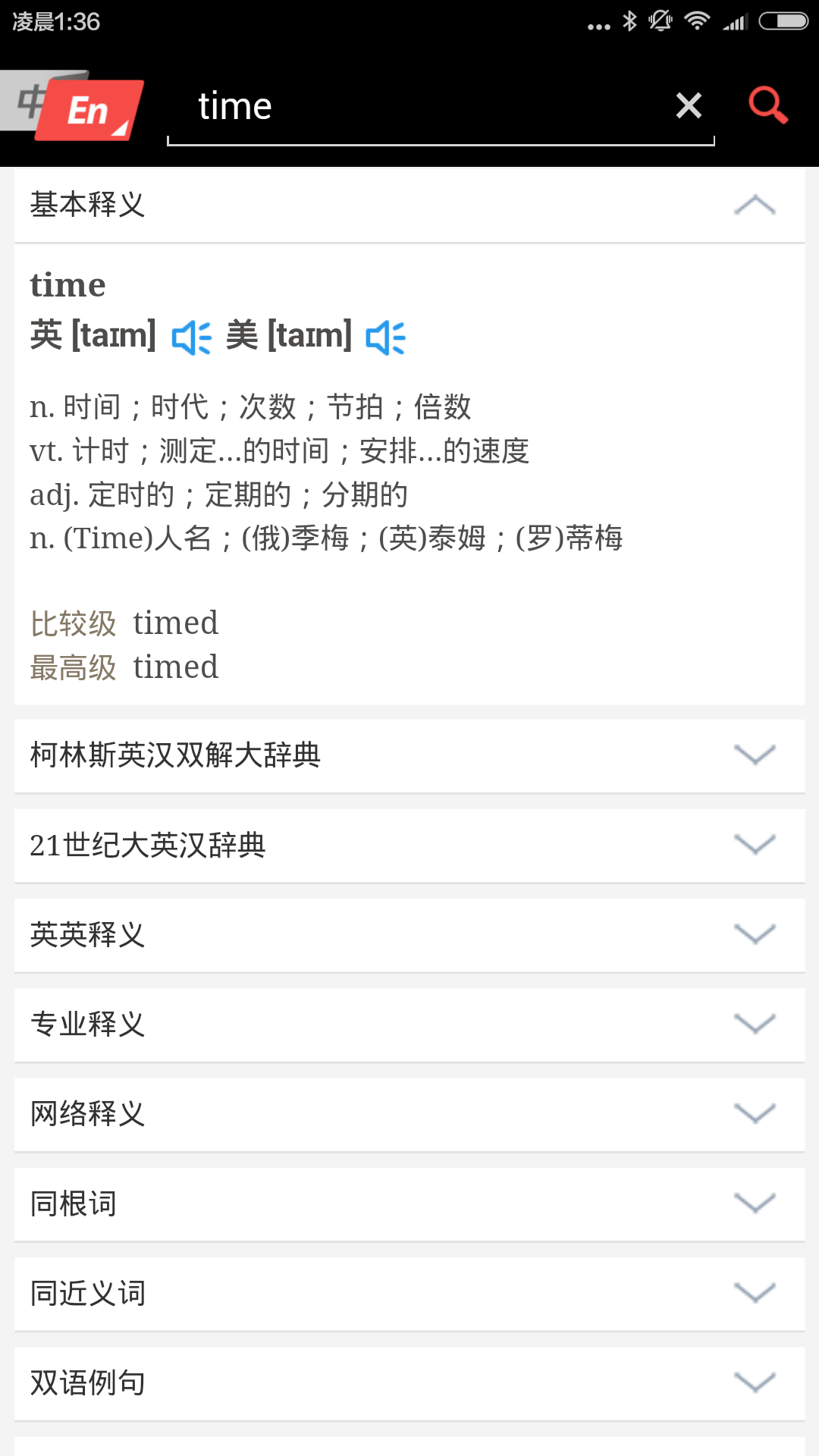Tap the red search magnifier icon
The width and height of the screenshot is (819, 1456).
[x=767, y=105]
